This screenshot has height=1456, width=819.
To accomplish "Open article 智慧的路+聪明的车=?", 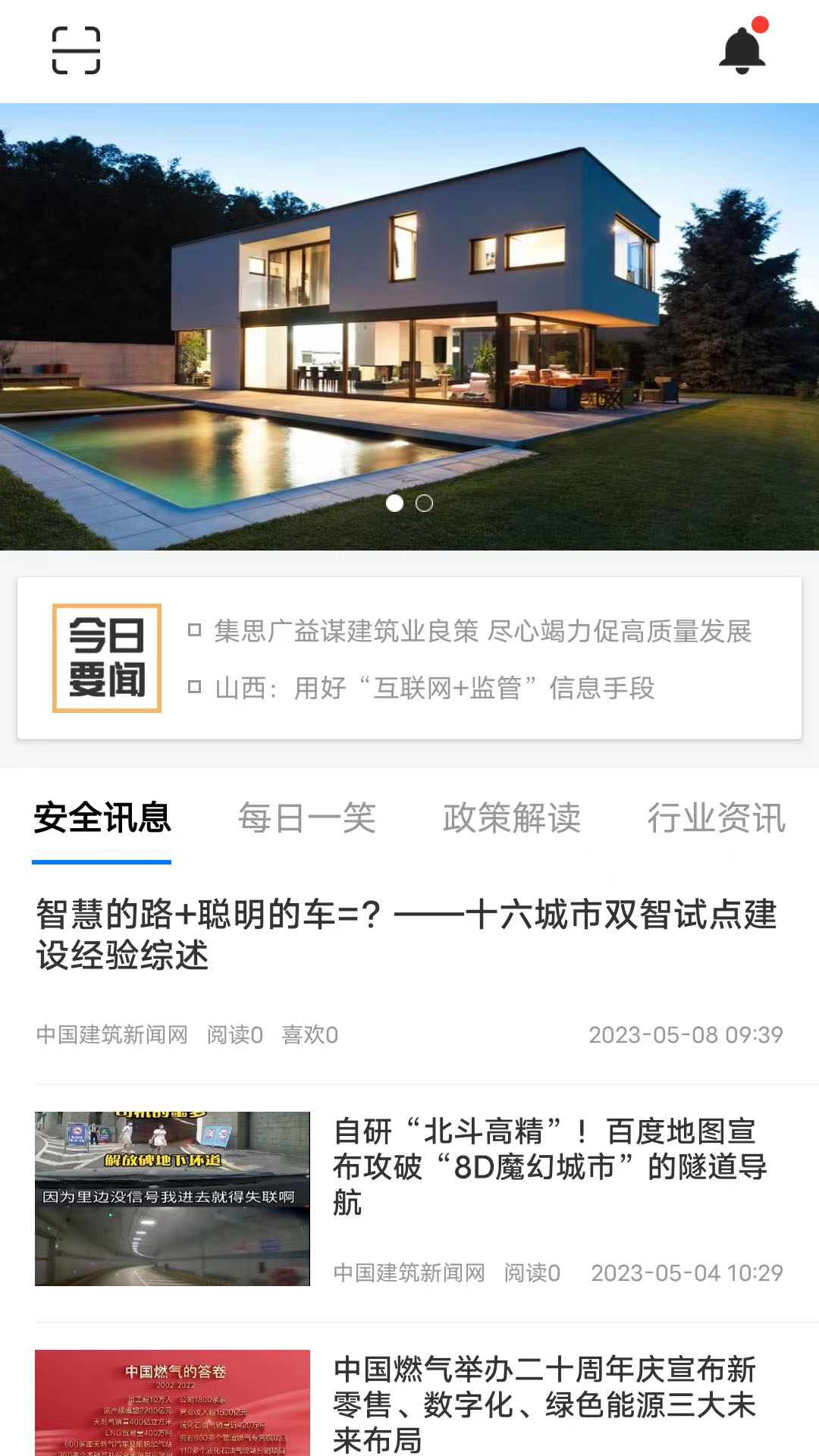I will click(x=406, y=934).
